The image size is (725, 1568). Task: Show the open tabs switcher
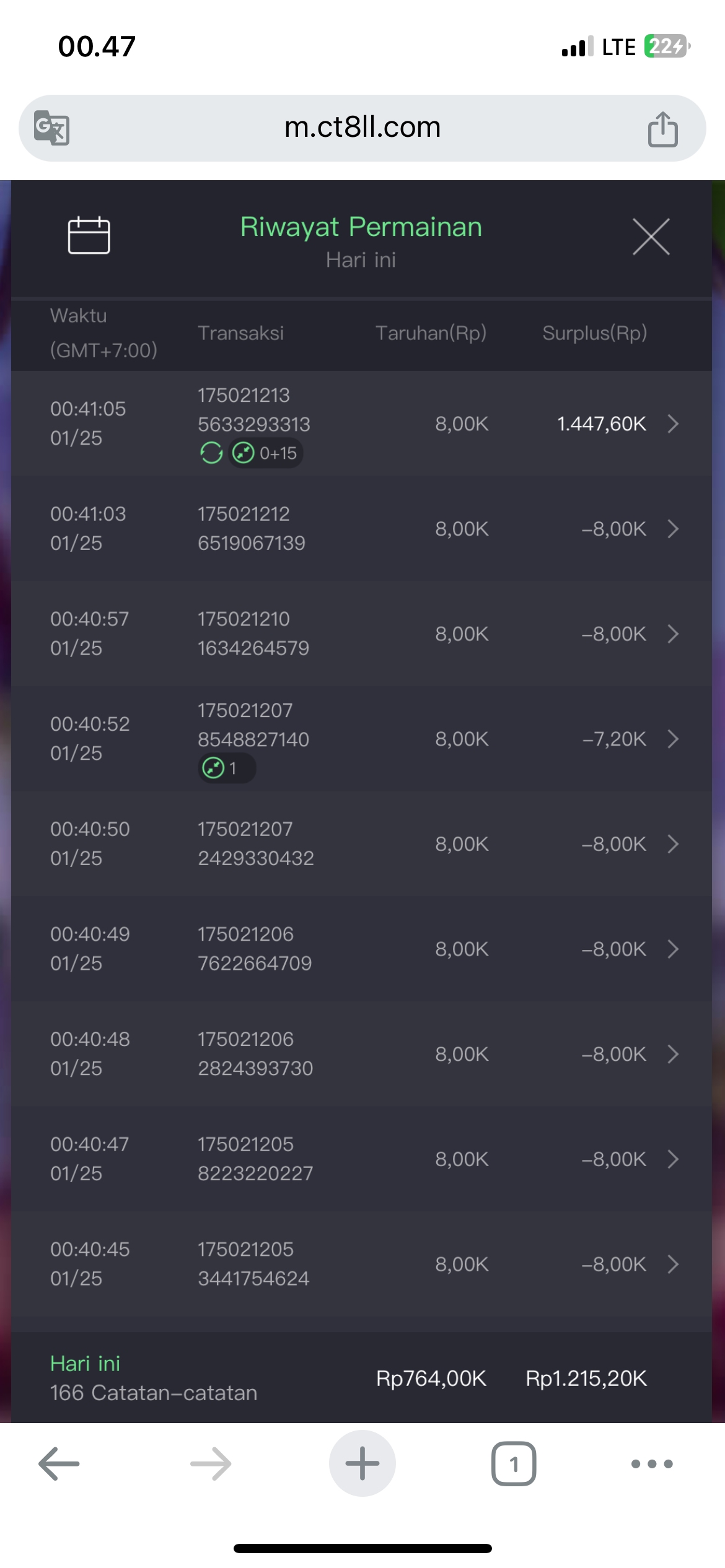514,1464
